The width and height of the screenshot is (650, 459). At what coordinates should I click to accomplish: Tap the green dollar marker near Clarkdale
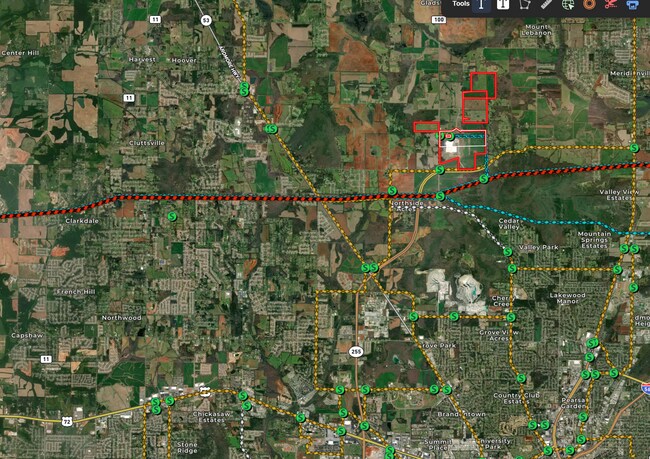(171, 215)
